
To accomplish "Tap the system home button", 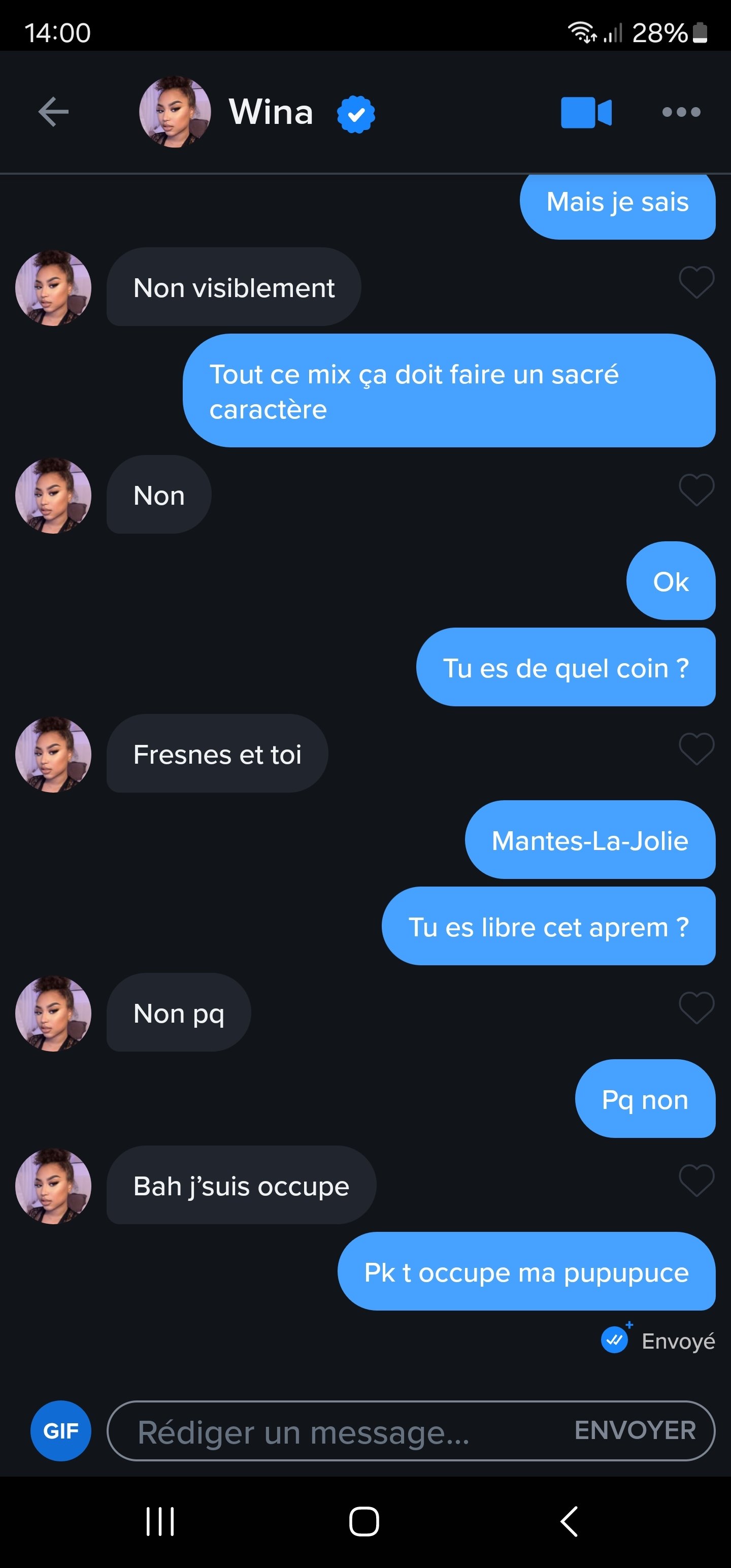I will tap(364, 1522).
